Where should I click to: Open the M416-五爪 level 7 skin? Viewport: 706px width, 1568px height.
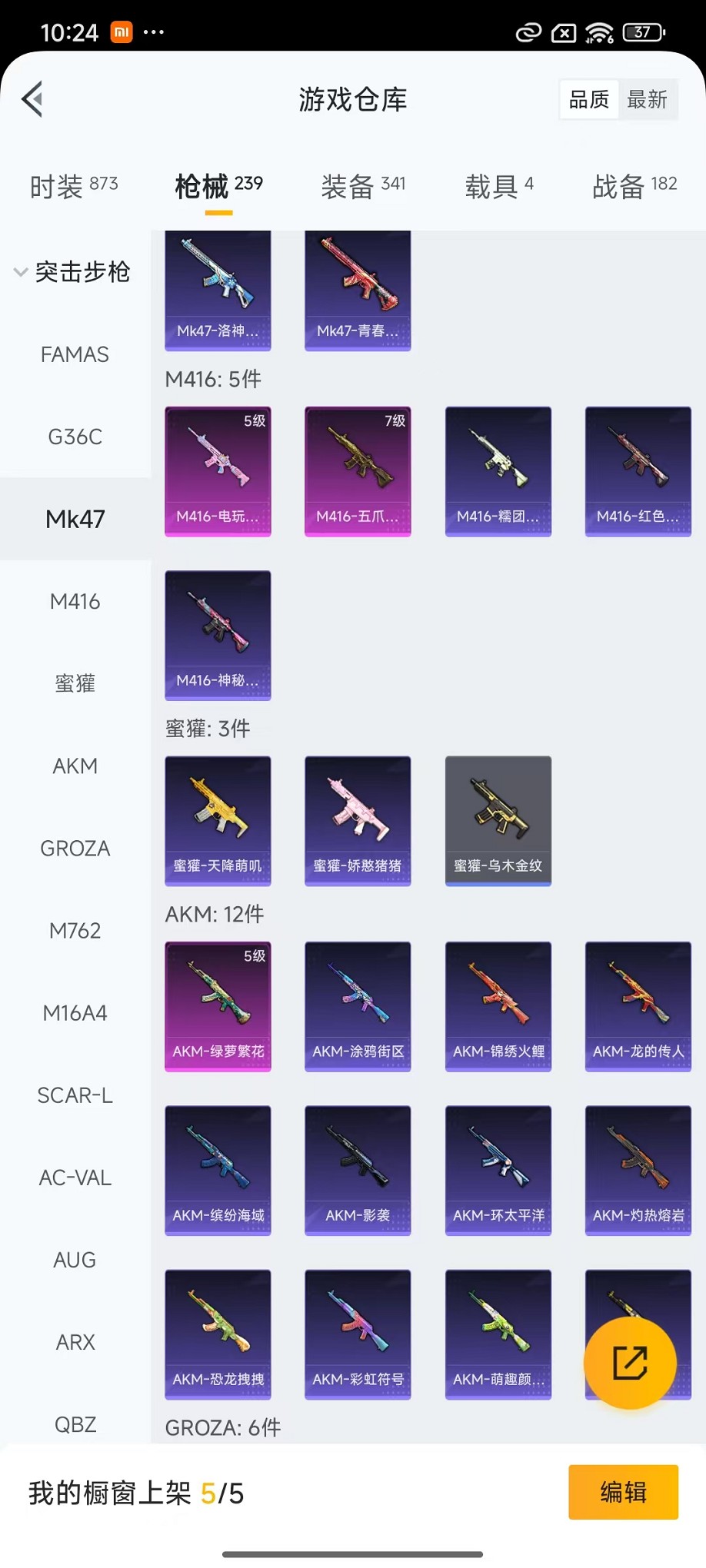point(358,470)
